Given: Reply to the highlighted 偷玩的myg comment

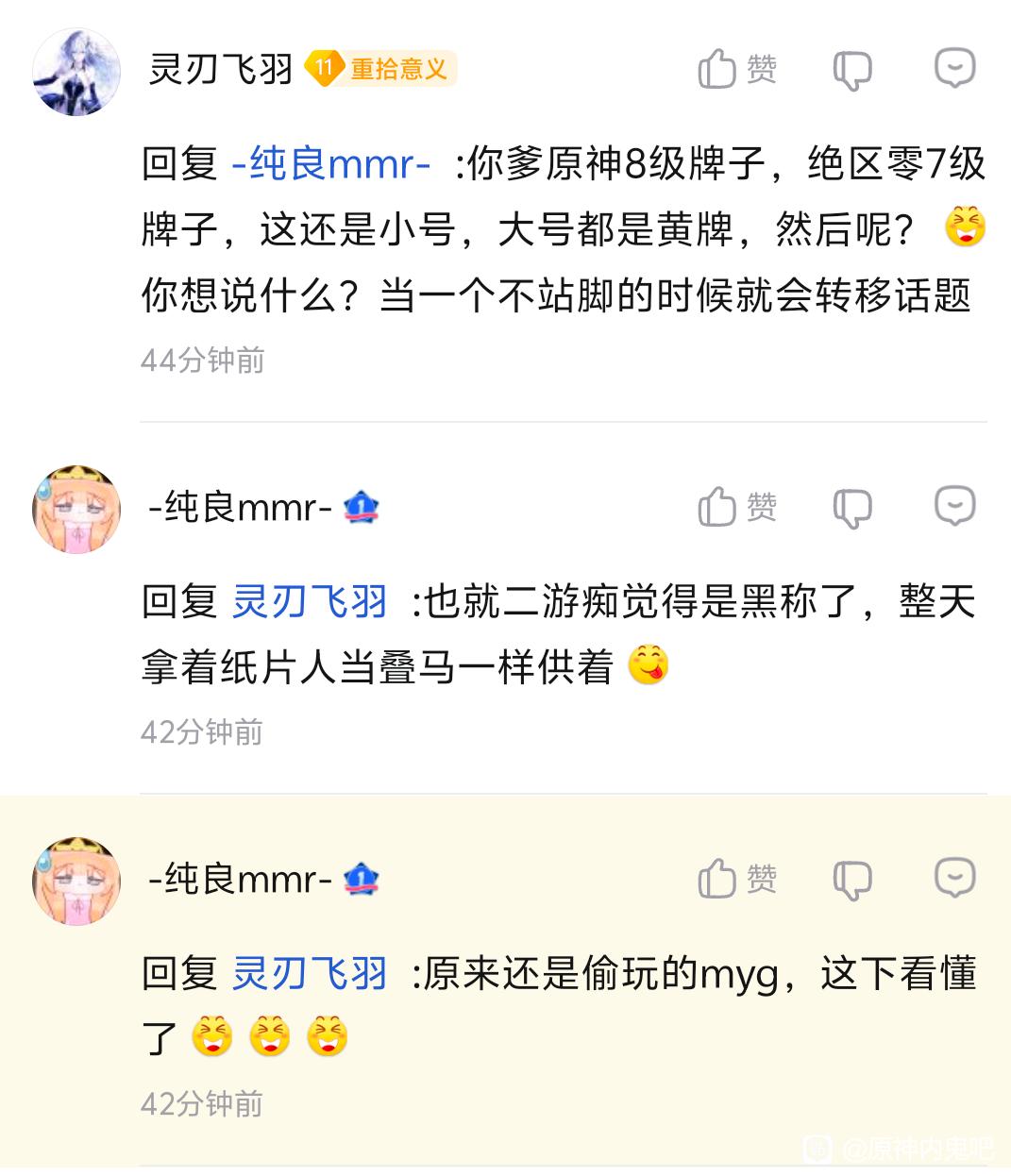Looking at the screenshot, I should click(954, 878).
